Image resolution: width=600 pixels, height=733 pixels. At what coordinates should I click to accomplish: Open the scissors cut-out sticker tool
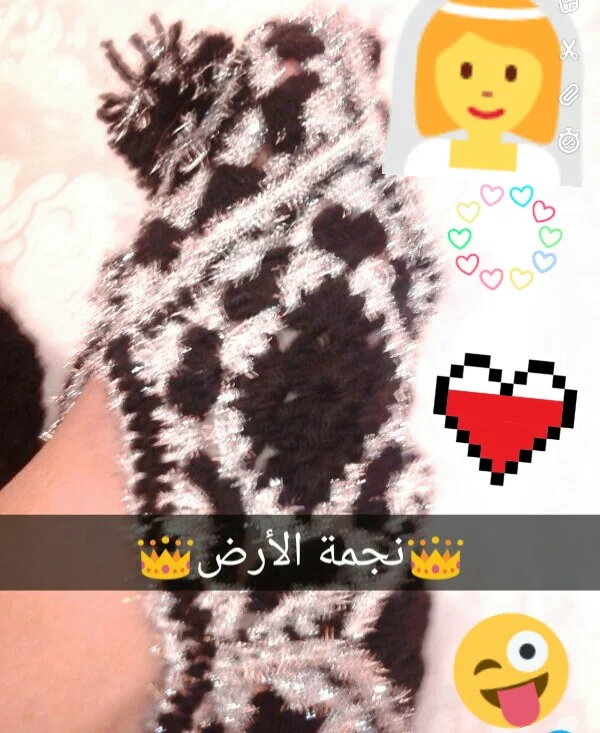[x=568, y=49]
